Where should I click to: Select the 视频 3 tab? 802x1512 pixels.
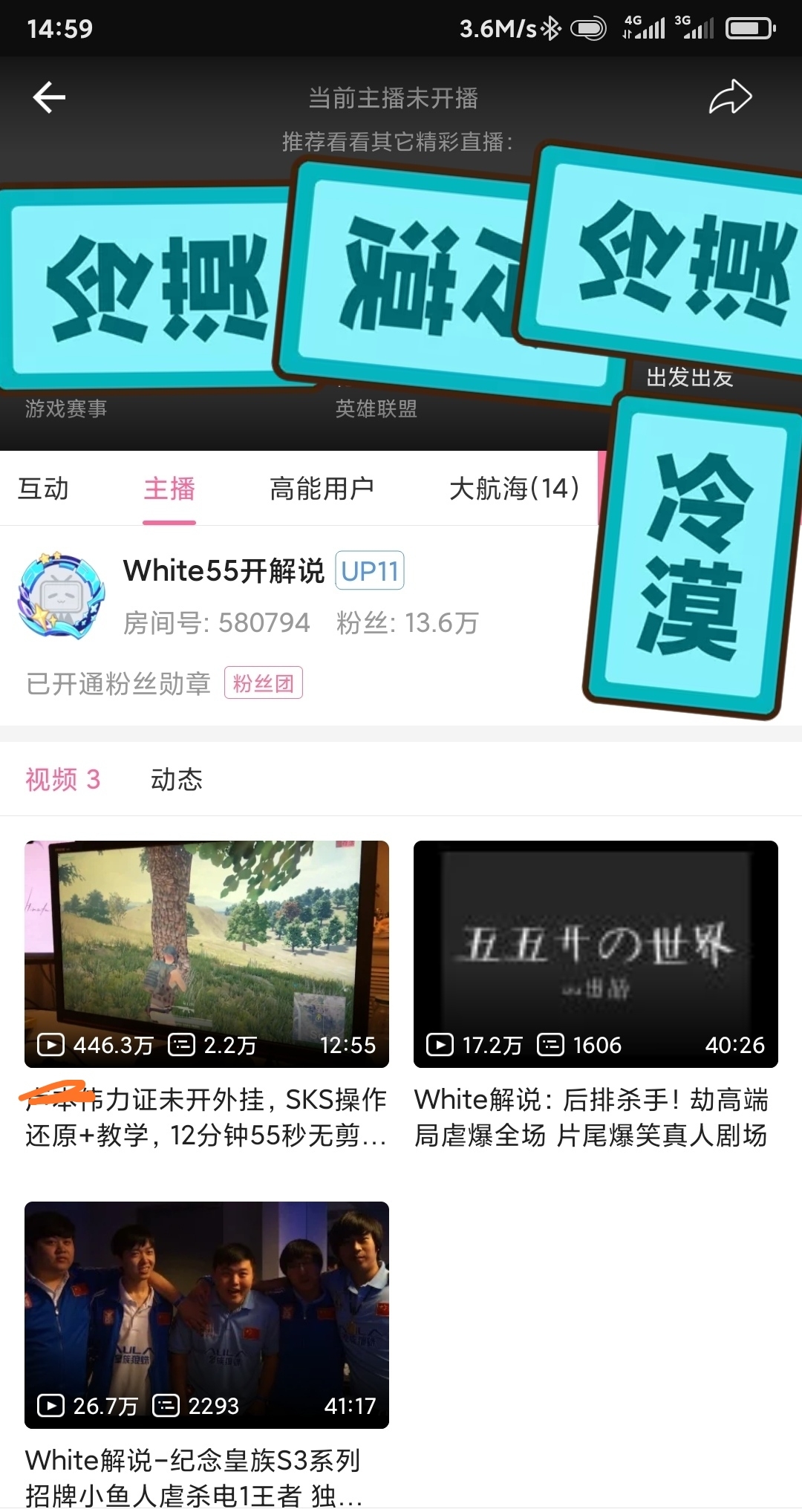click(x=62, y=780)
